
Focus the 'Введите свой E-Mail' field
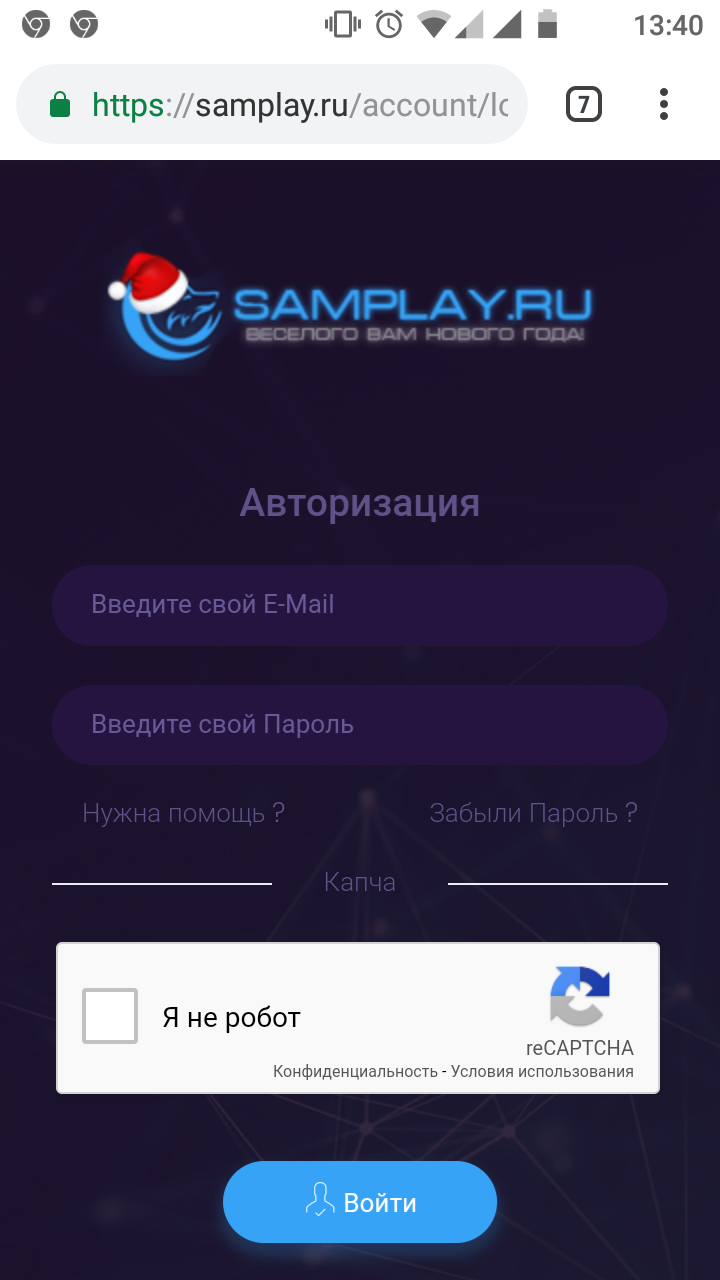(360, 605)
